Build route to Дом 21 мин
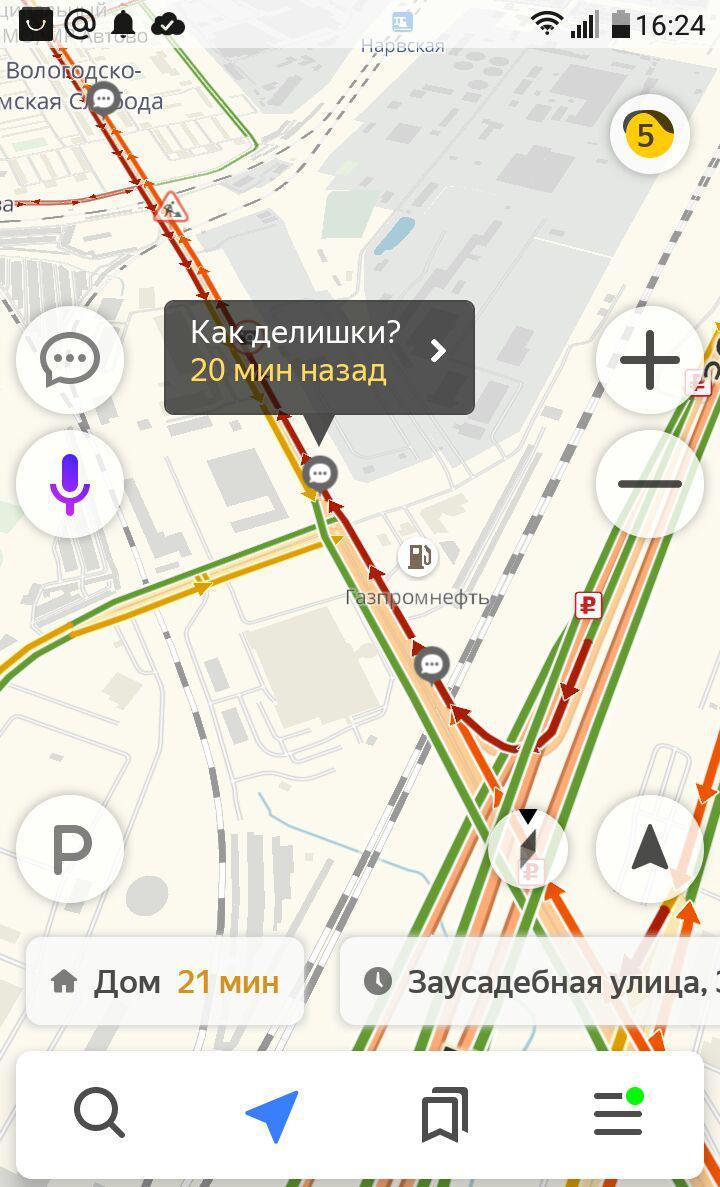The image size is (720, 1187). [165, 982]
